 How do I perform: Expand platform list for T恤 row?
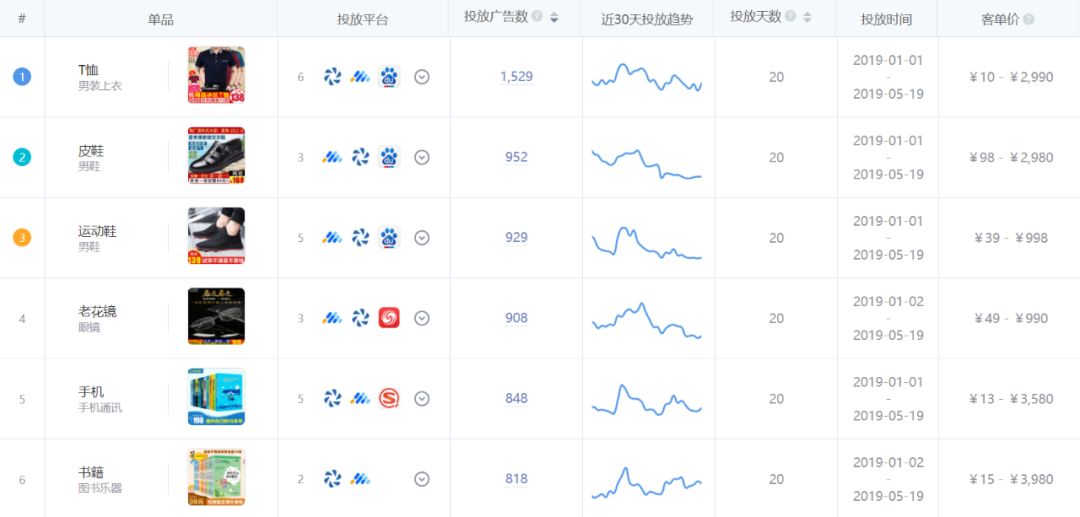pos(422,76)
